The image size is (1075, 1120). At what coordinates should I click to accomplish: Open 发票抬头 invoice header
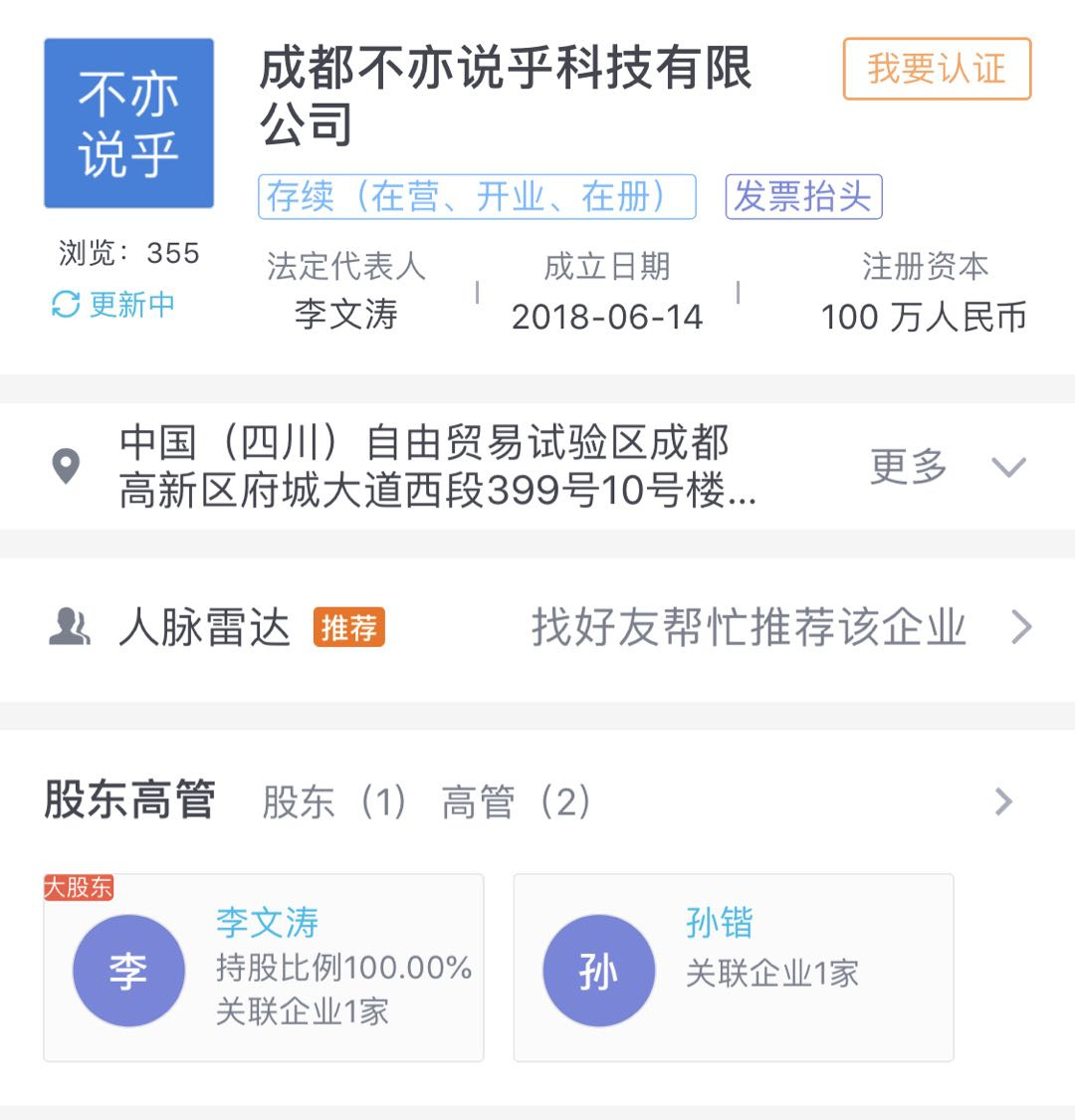click(803, 196)
